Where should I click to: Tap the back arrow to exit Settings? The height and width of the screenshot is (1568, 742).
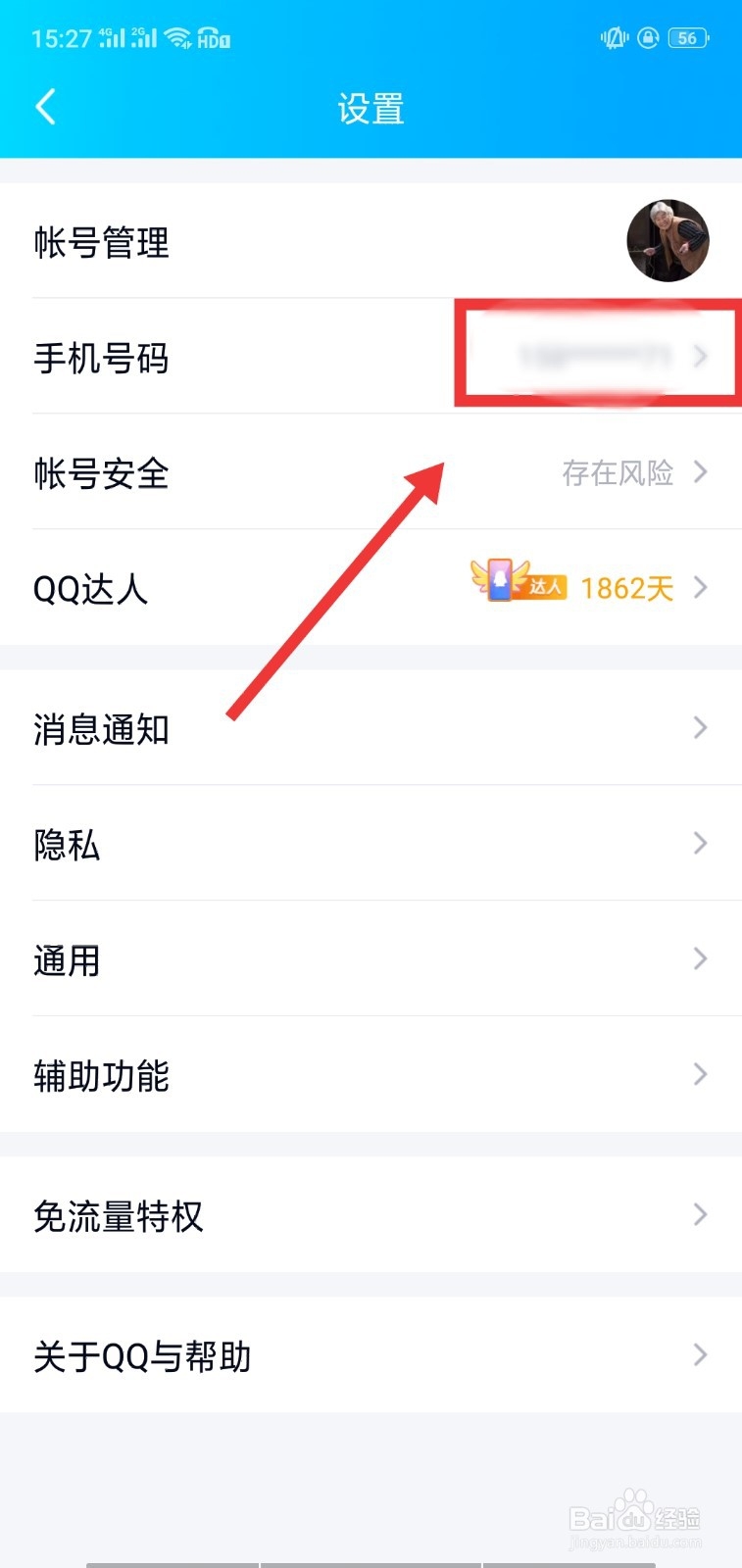(x=45, y=107)
